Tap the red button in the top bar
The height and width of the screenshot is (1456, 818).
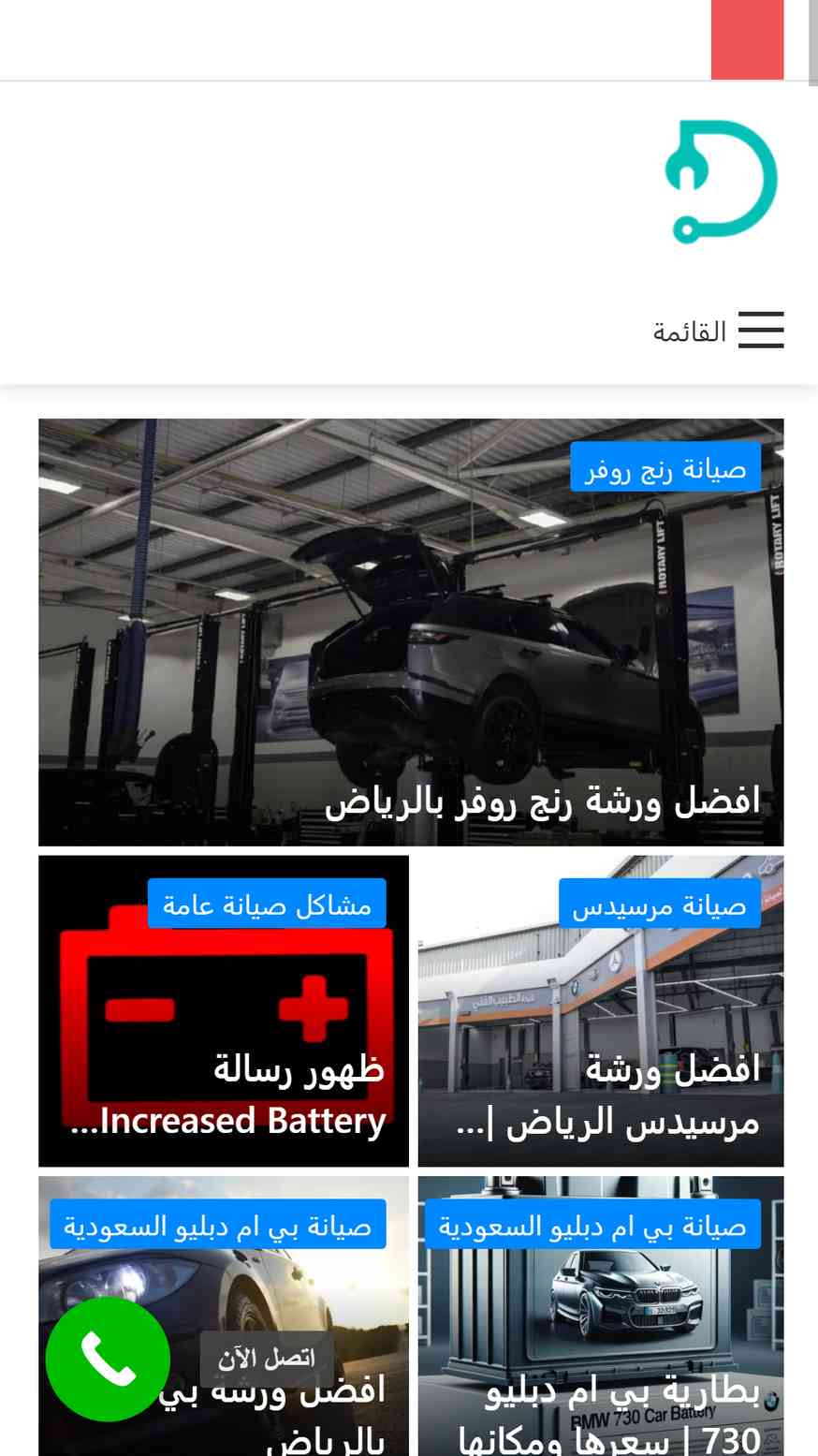[x=747, y=39]
